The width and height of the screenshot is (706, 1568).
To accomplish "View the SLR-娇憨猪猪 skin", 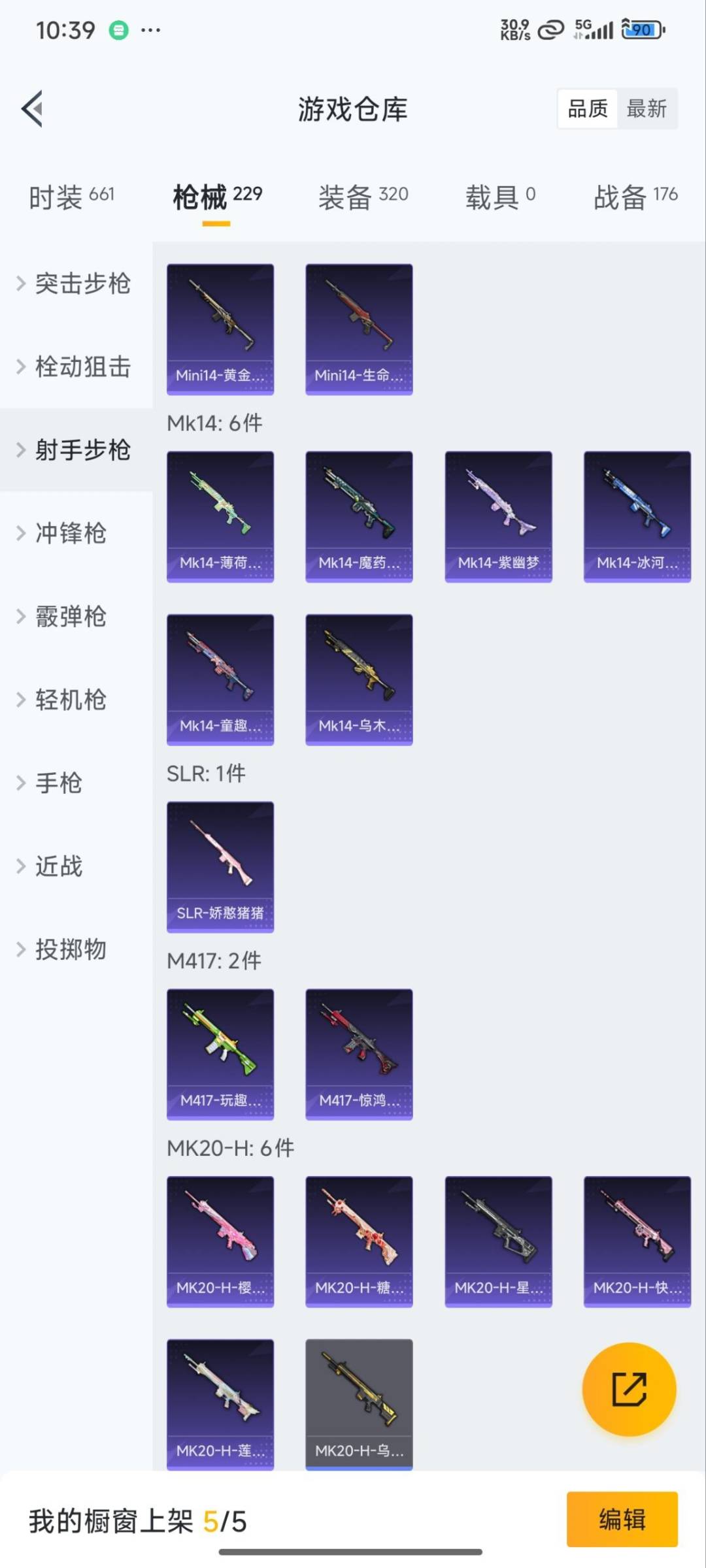I will tap(220, 866).
